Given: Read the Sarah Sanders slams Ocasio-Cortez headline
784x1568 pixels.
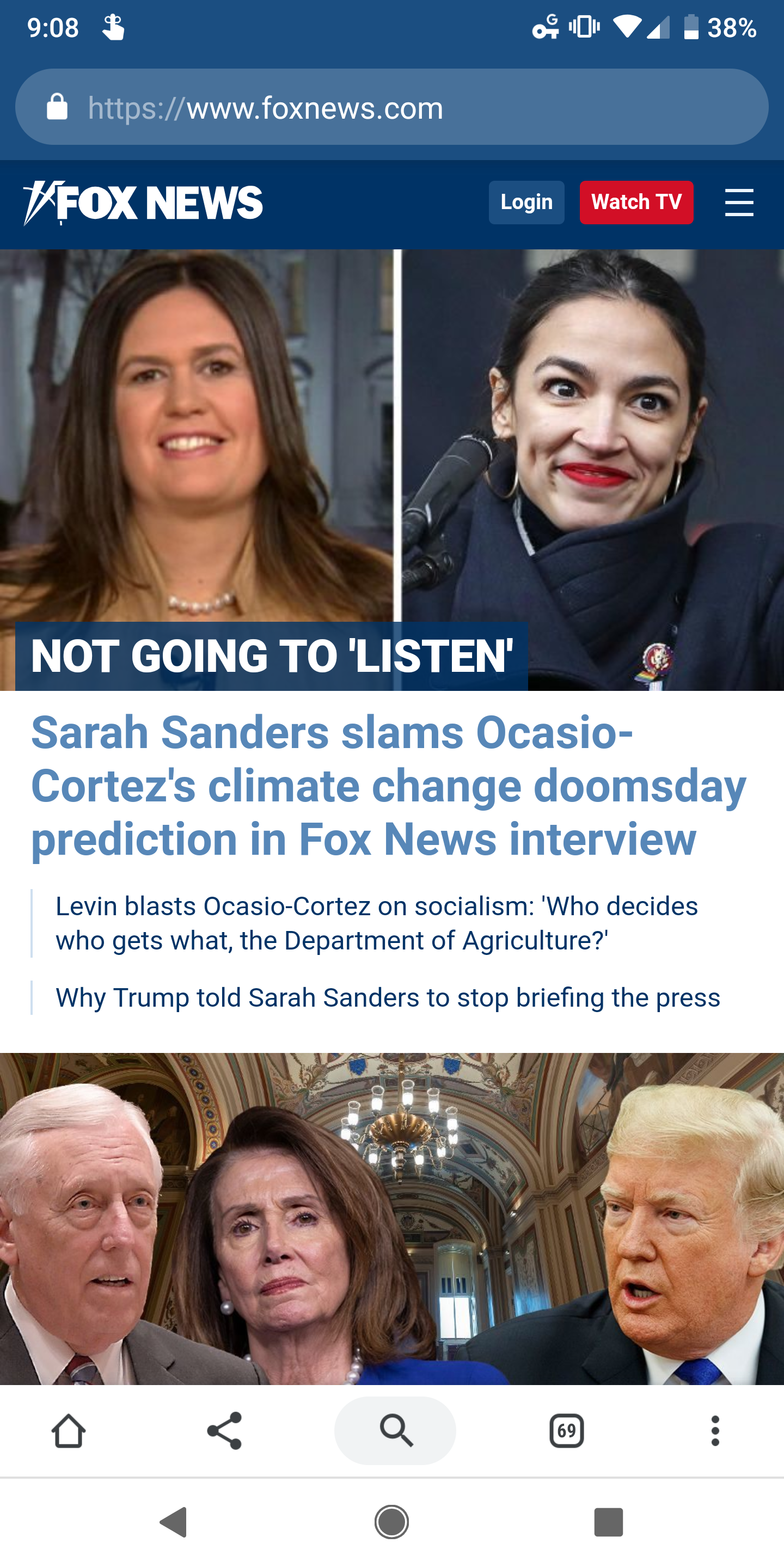Looking at the screenshot, I should pyautogui.click(x=388, y=786).
